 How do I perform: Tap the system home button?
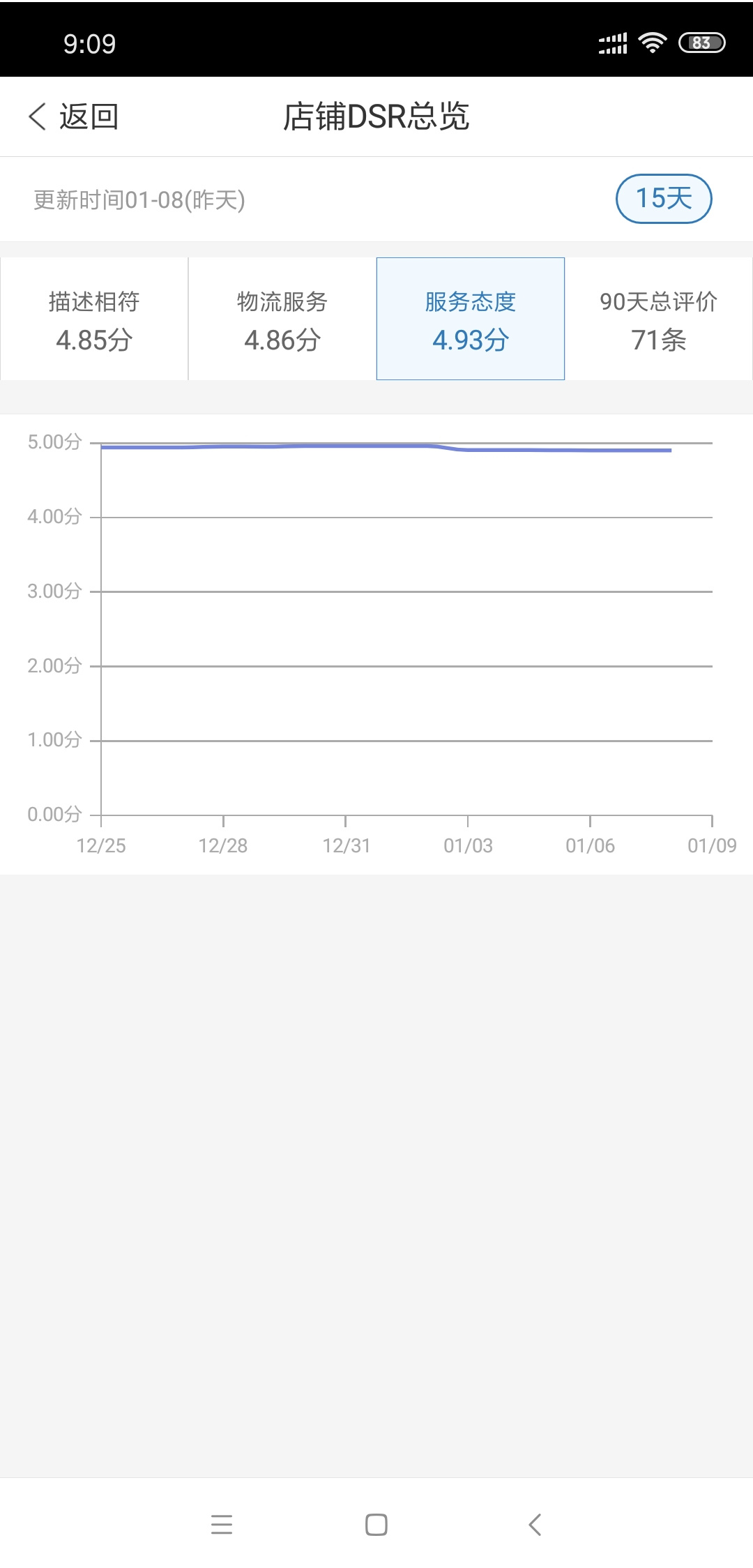coord(376,1525)
